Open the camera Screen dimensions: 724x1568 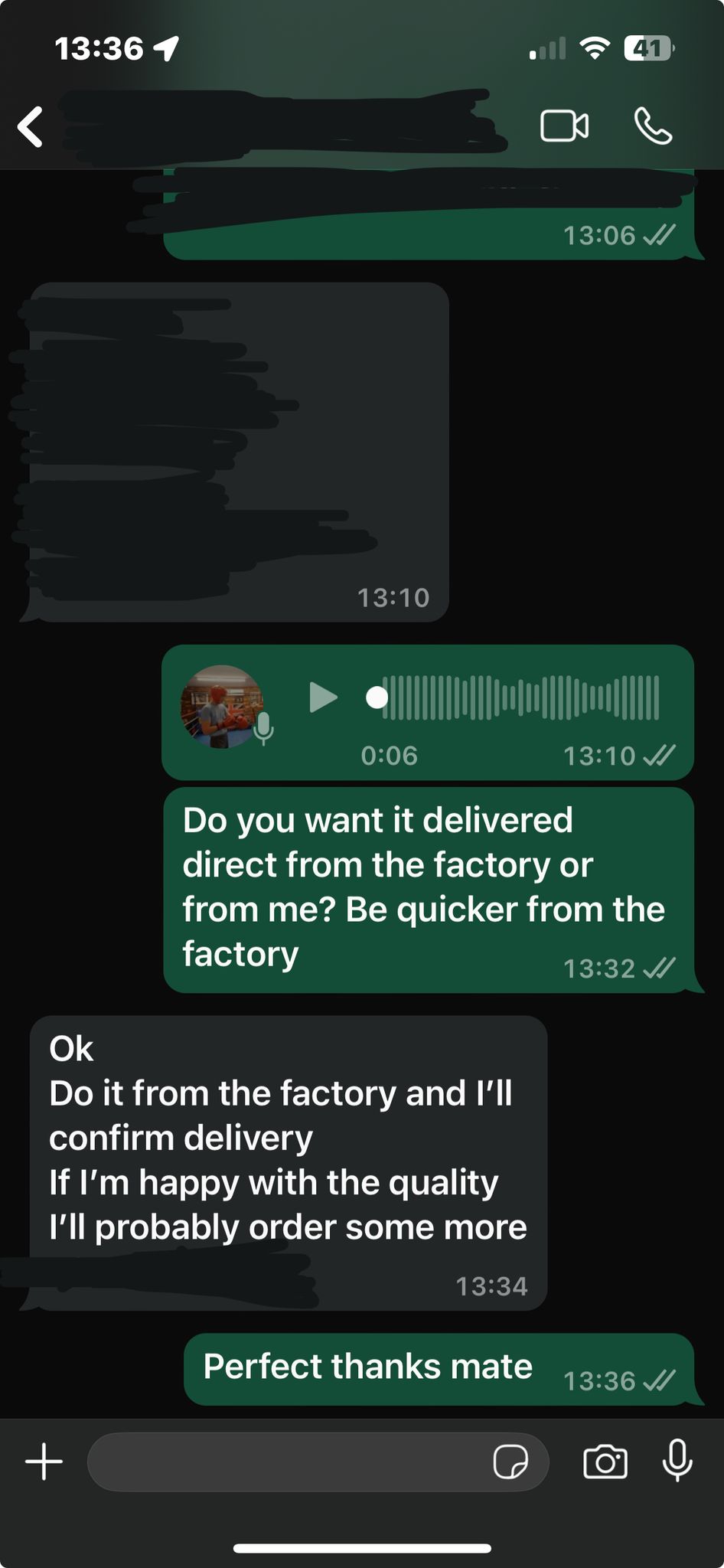pyautogui.click(x=605, y=1462)
